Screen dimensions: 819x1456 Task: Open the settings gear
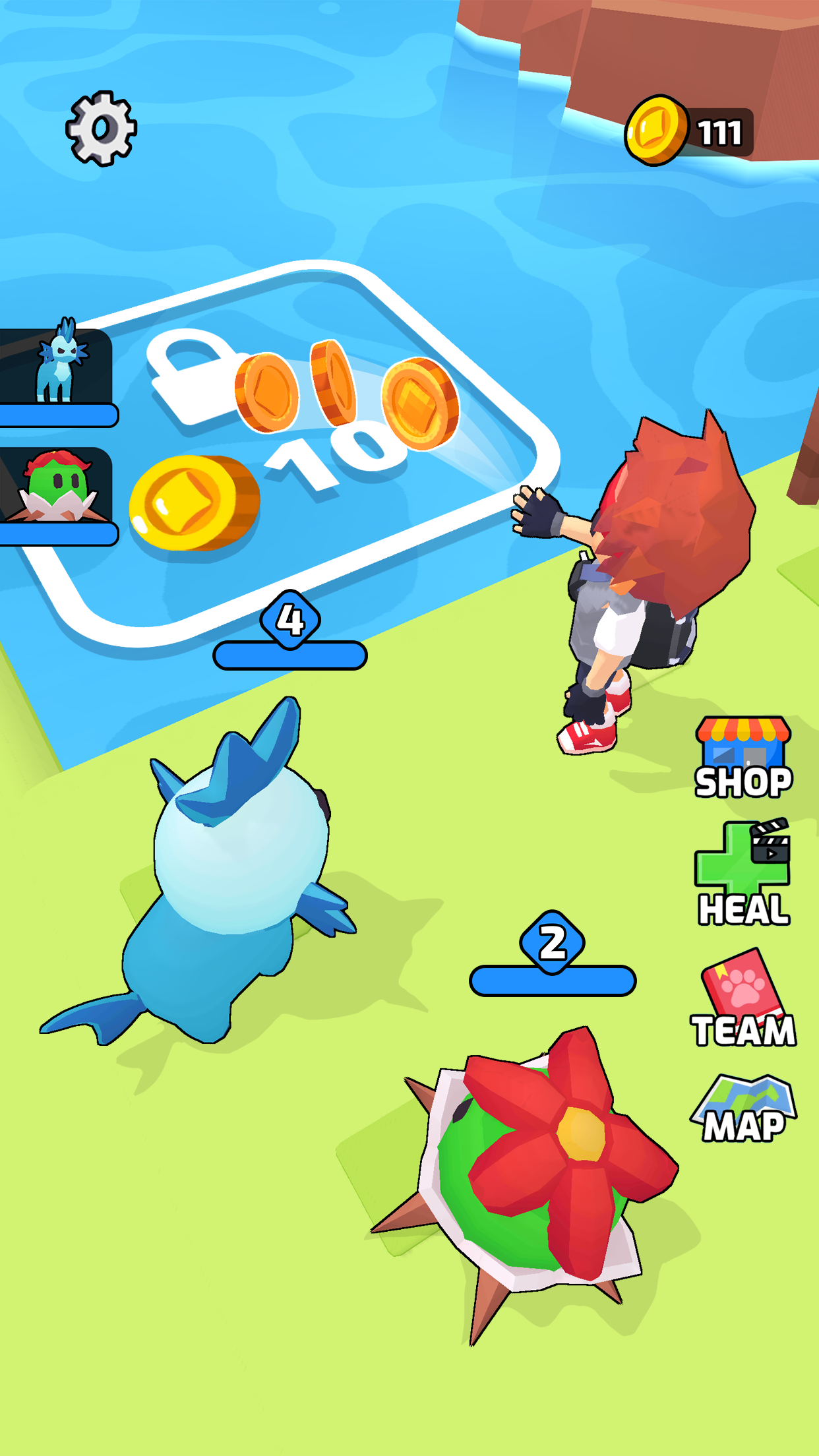[x=101, y=129]
